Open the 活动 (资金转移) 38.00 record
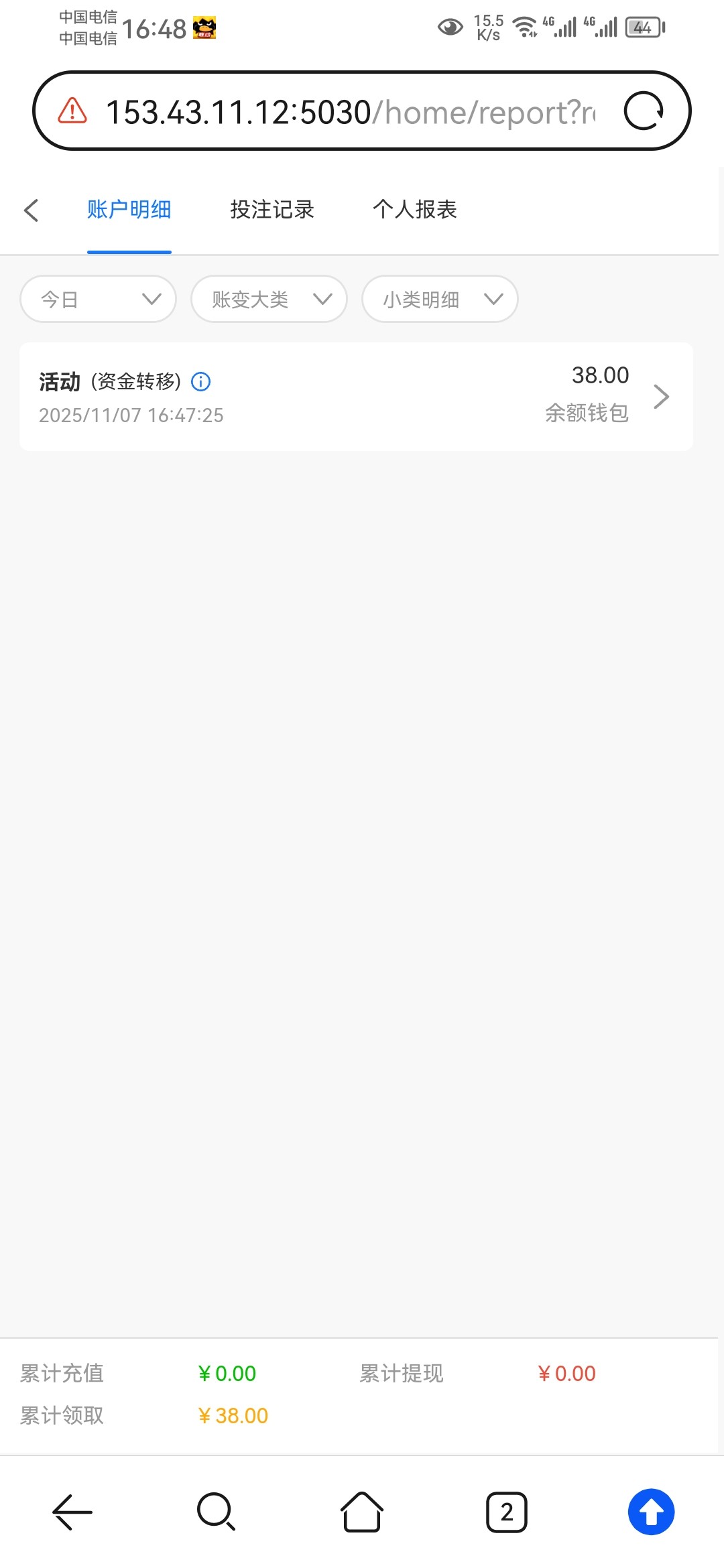Viewport: 724px width, 1568px height. point(356,397)
